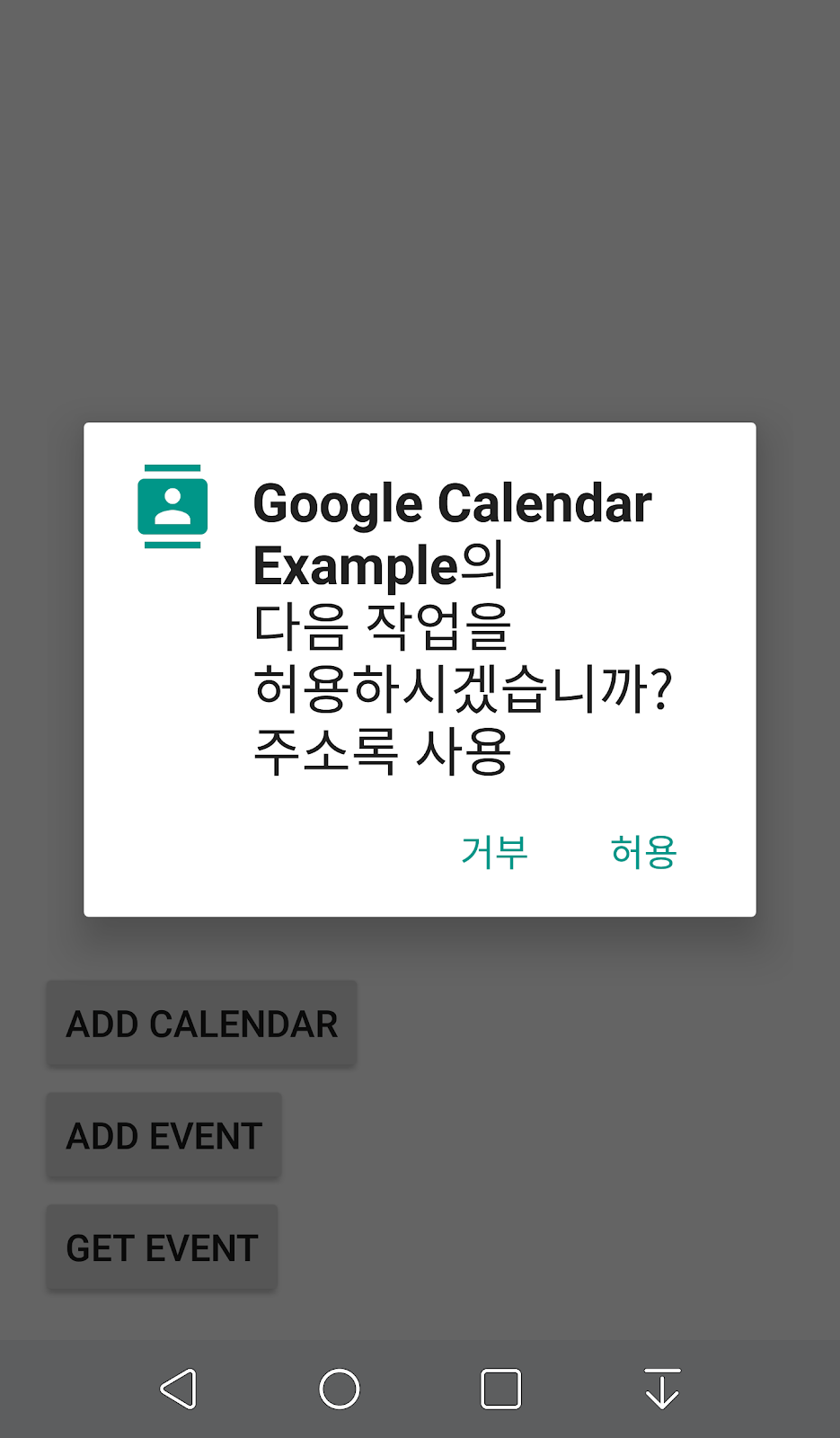840x1438 pixels.
Task: Deny the contacts permission with 거부
Action: pyautogui.click(x=494, y=852)
